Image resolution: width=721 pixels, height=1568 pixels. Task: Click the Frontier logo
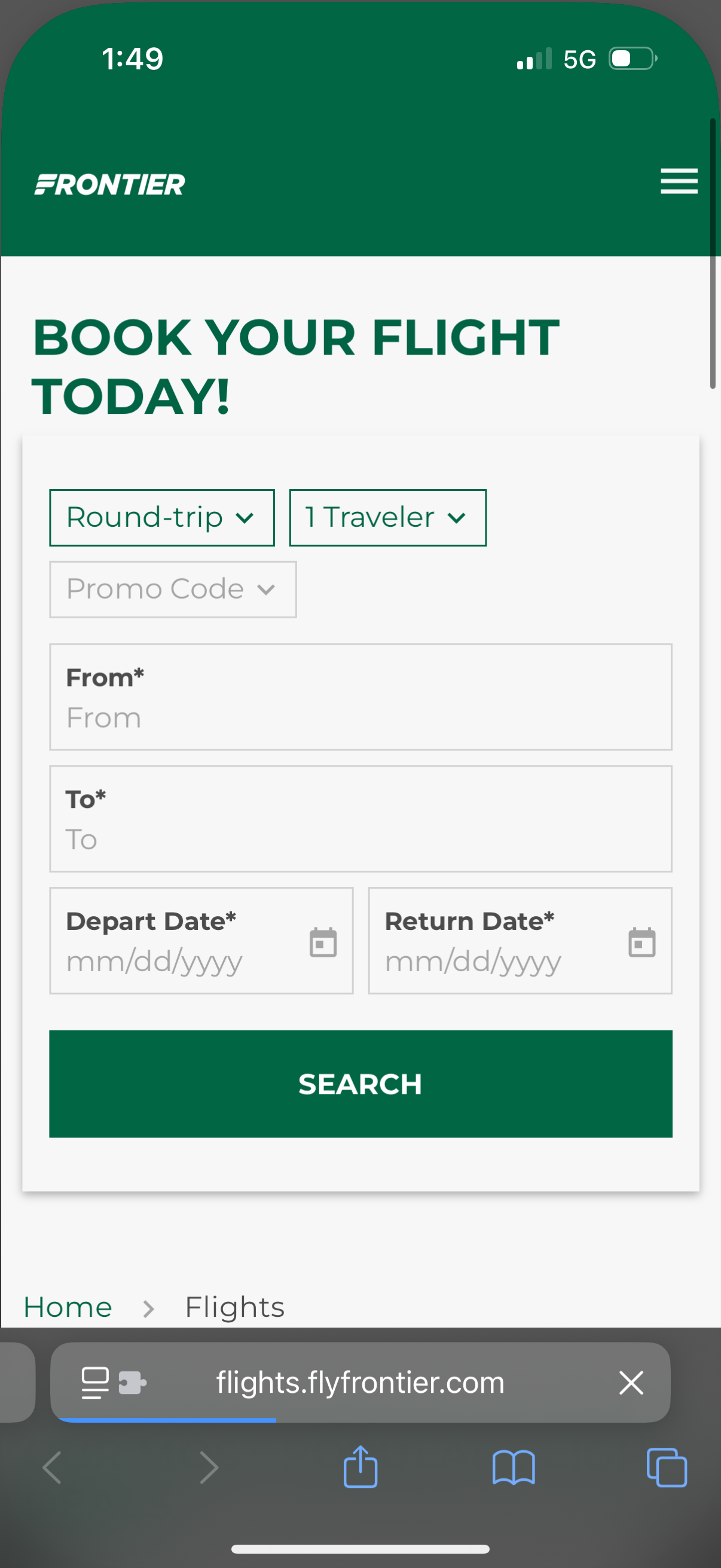tap(109, 183)
